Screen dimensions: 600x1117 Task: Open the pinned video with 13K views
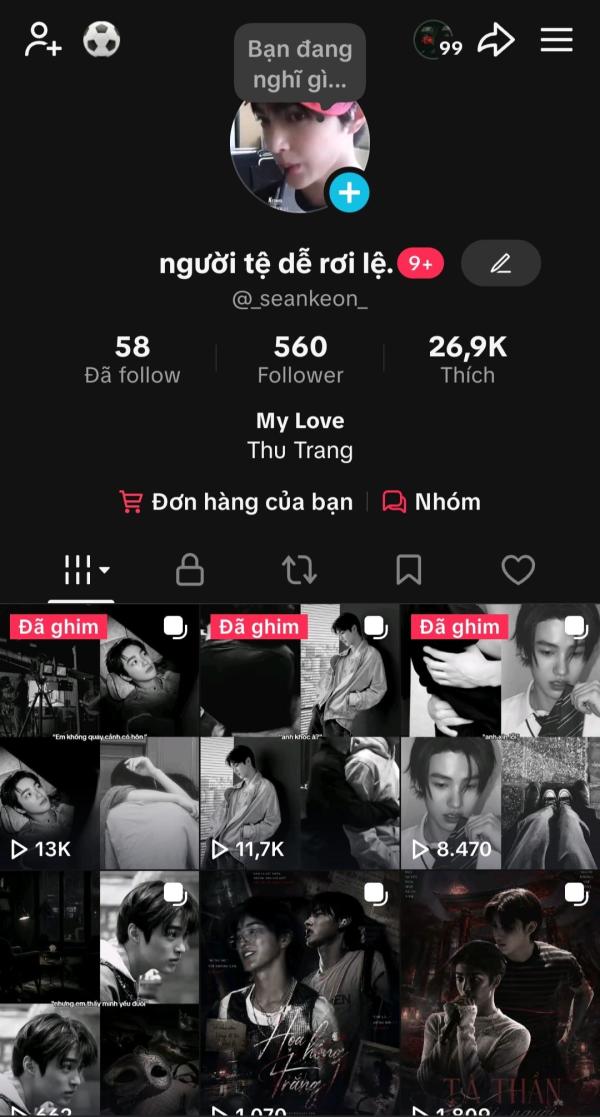99,736
